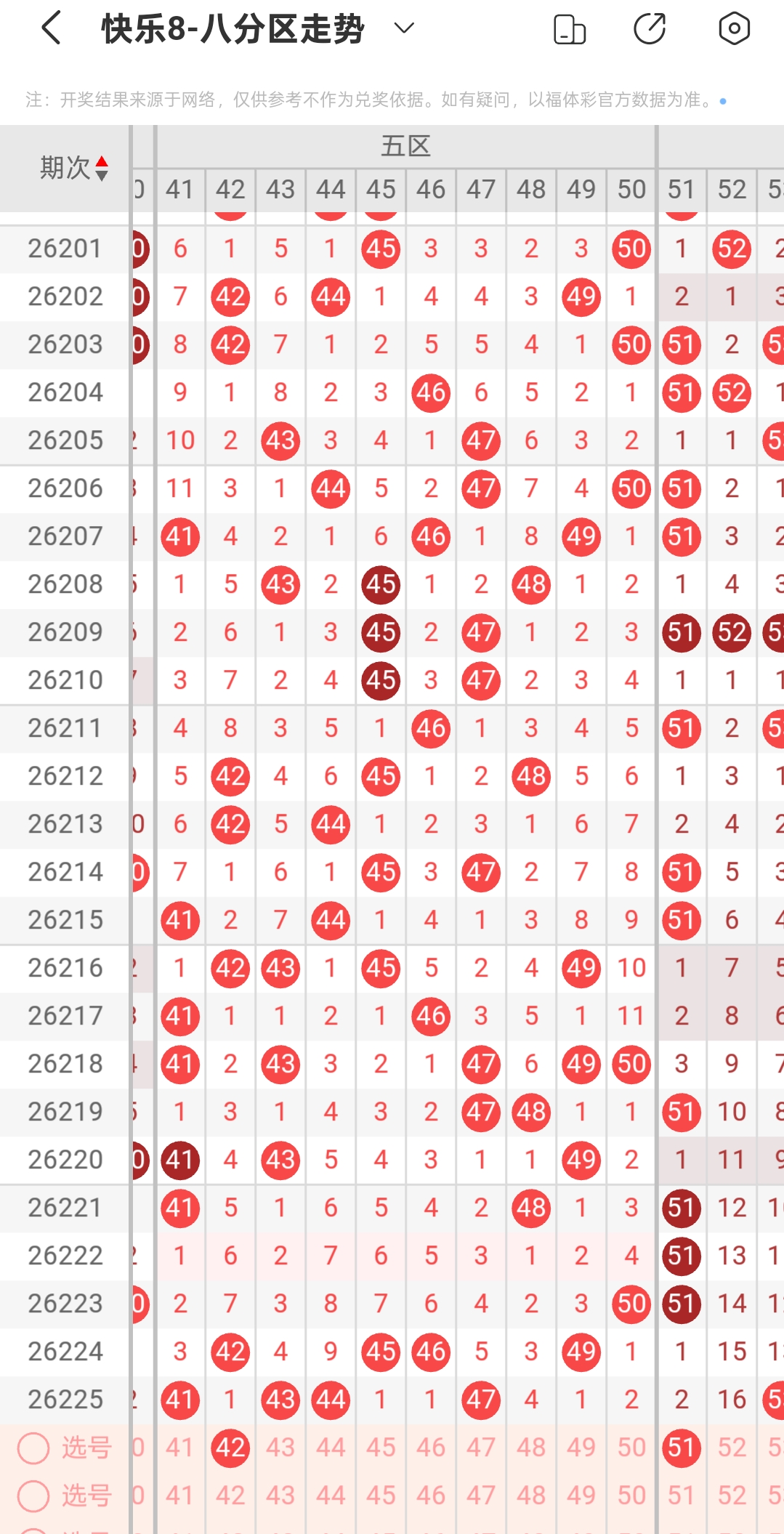Tap 选号 circle of row with no picks
The width and height of the screenshot is (784, 1534).
point(33,1495)
